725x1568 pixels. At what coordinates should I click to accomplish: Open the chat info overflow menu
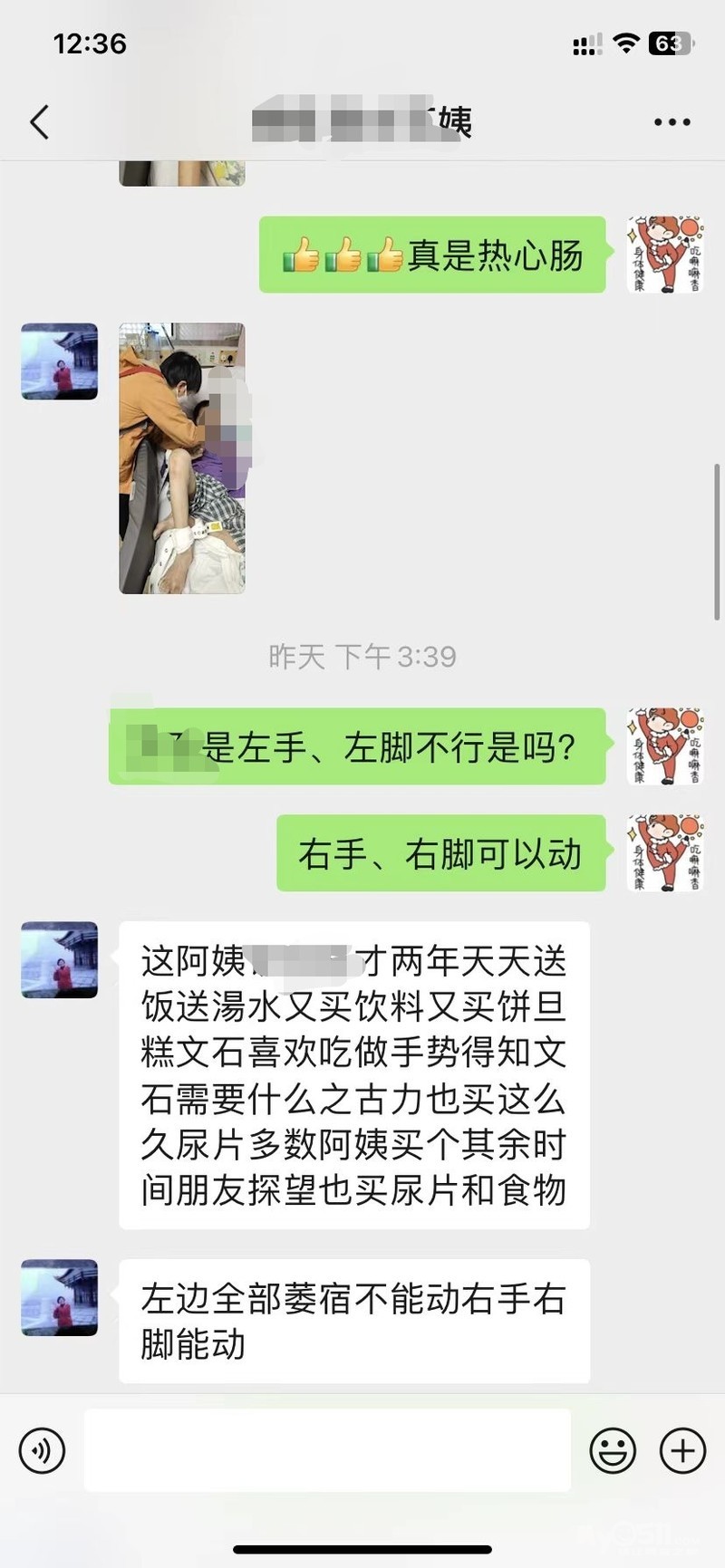tap(672, 122)
